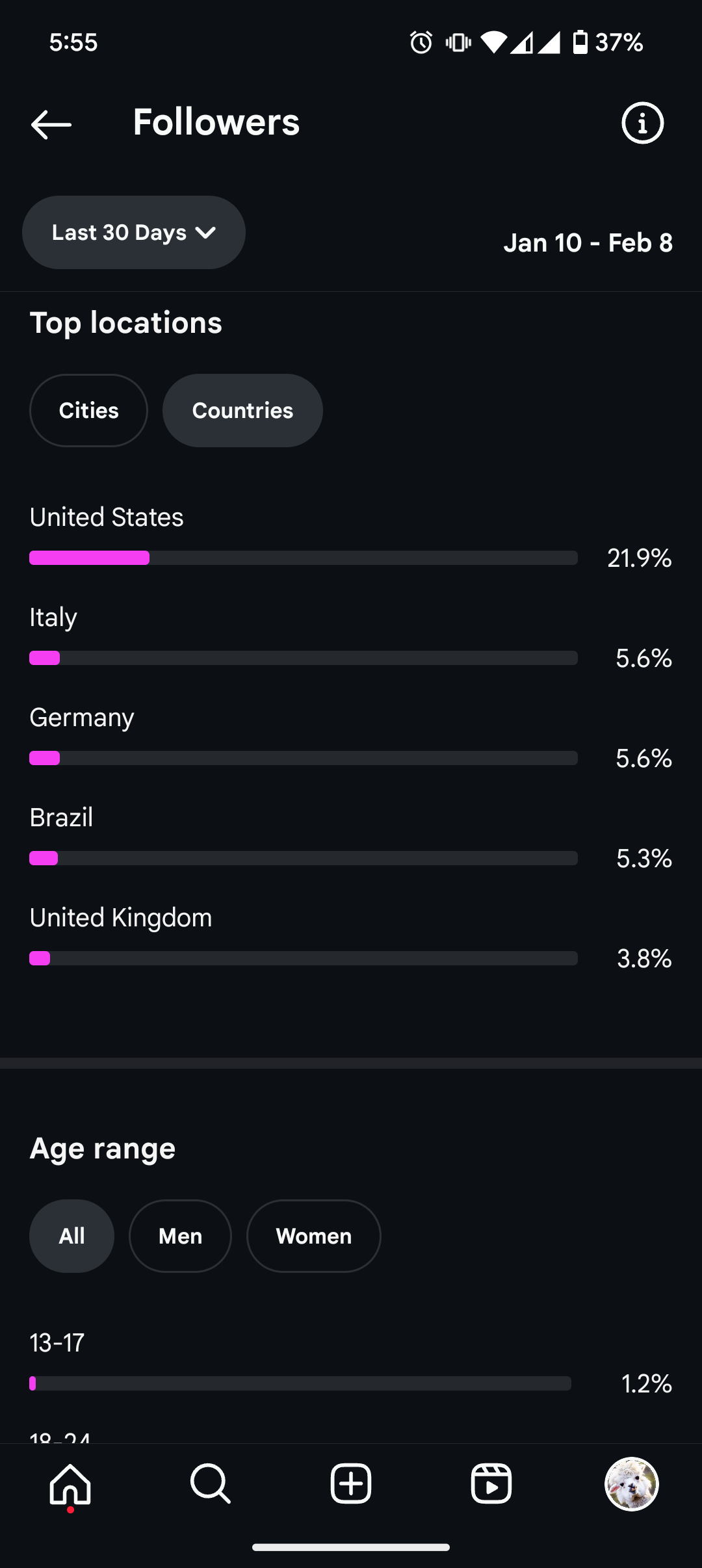Filter age range by Men
702x1568 pixels.
(180, 1236)
